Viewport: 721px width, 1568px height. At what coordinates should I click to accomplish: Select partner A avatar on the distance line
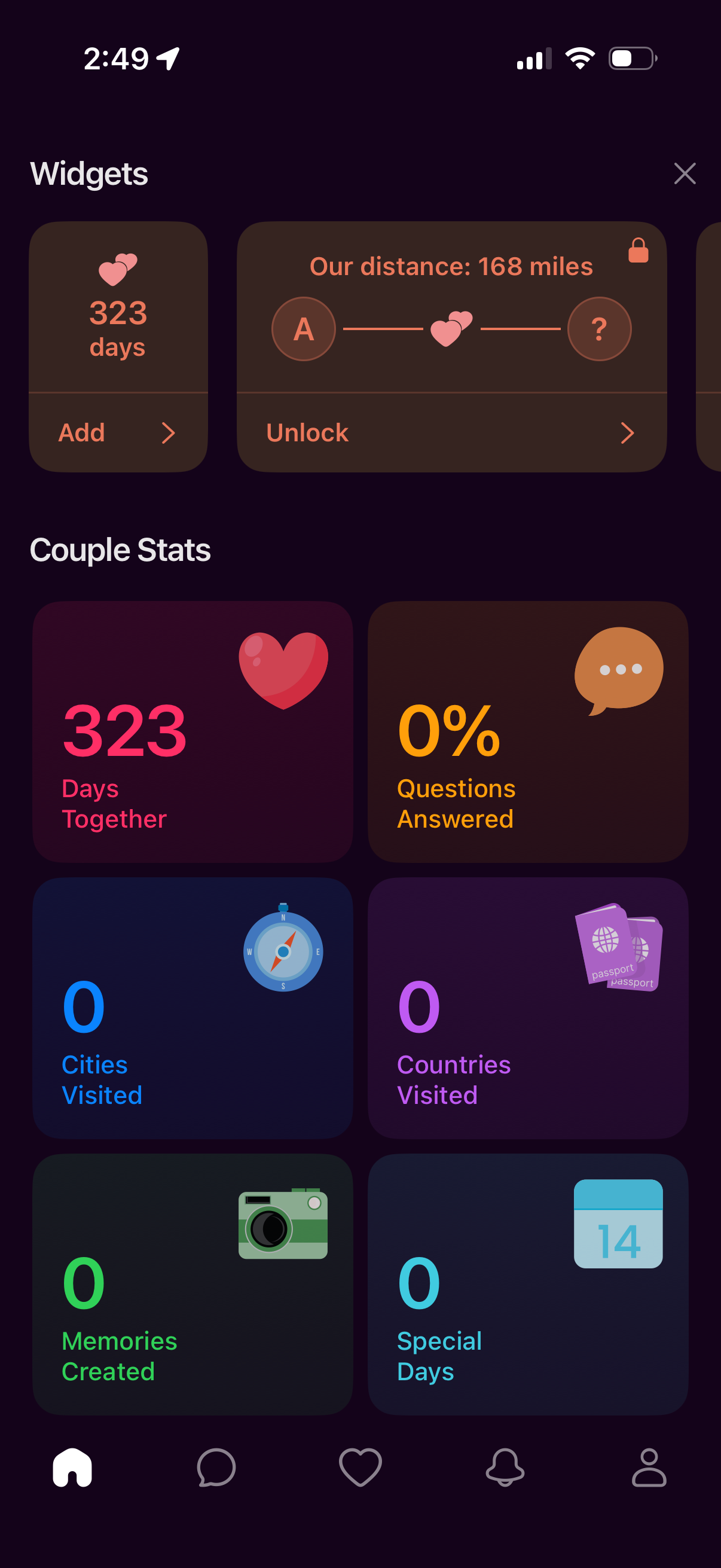pyautogui.click(x=303, y=330)
